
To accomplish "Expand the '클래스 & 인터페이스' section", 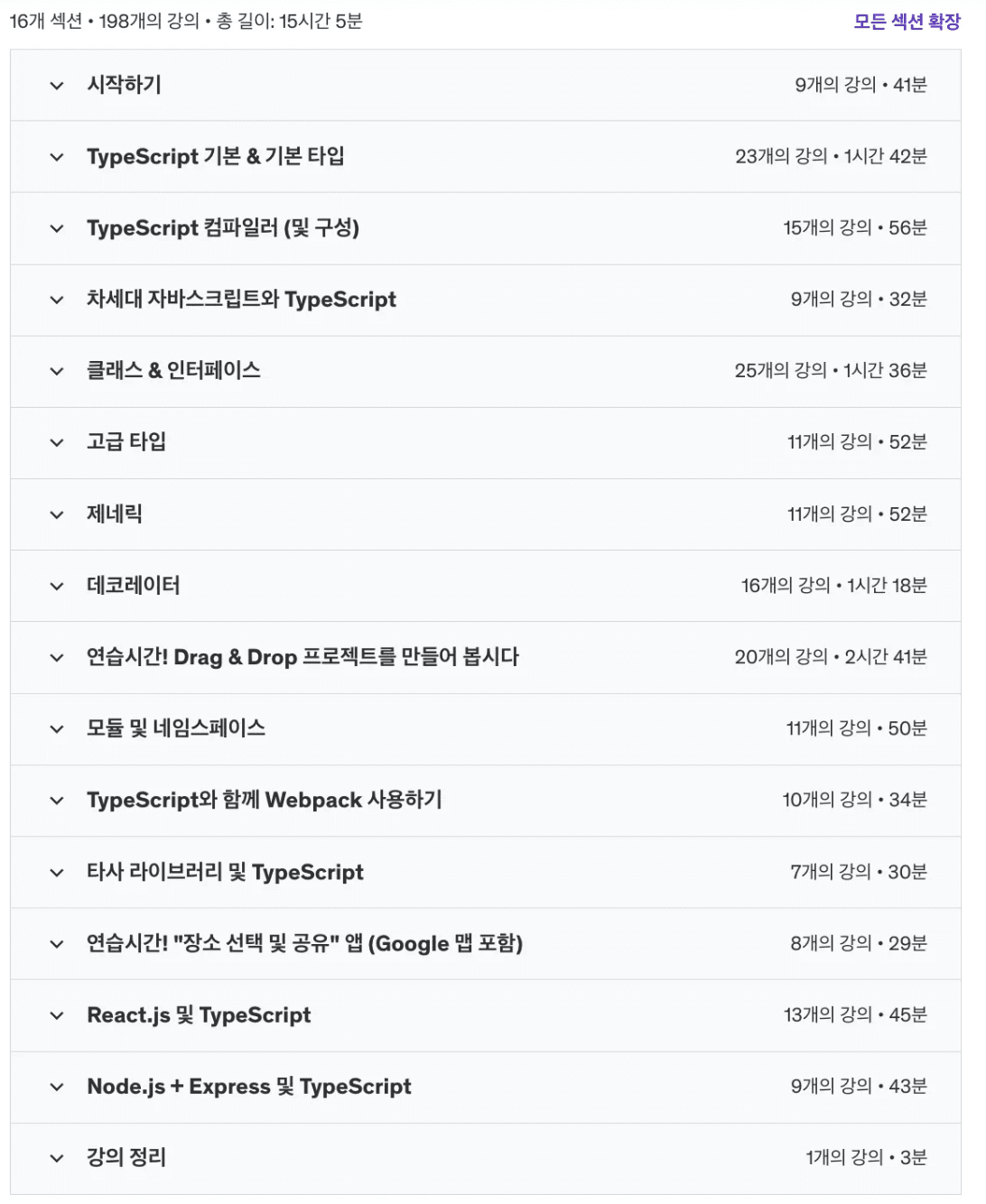I will click(x=173, y=371).
